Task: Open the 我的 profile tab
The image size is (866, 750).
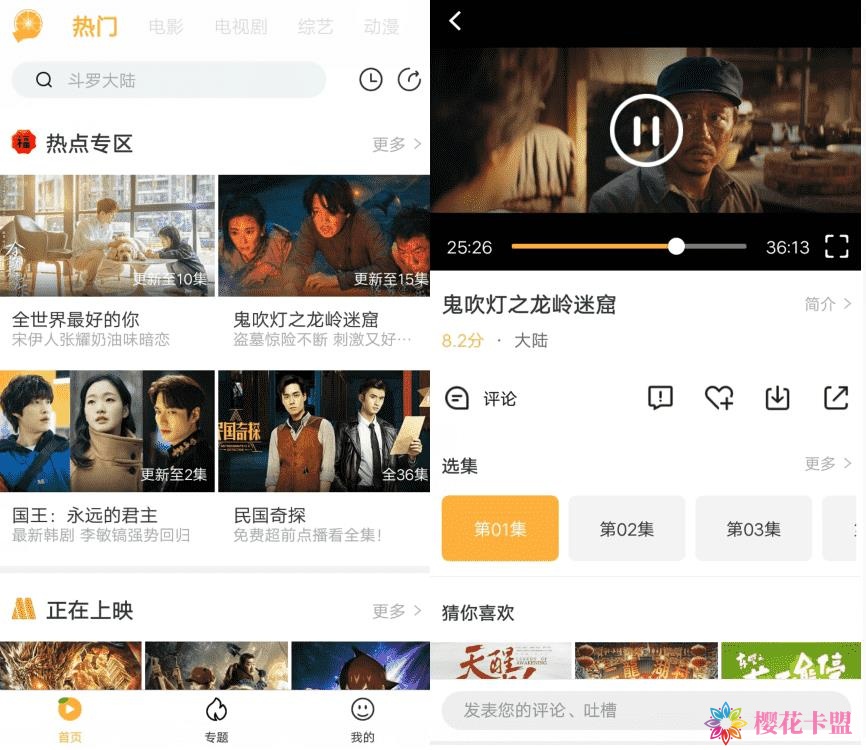Action: point(362,718)
